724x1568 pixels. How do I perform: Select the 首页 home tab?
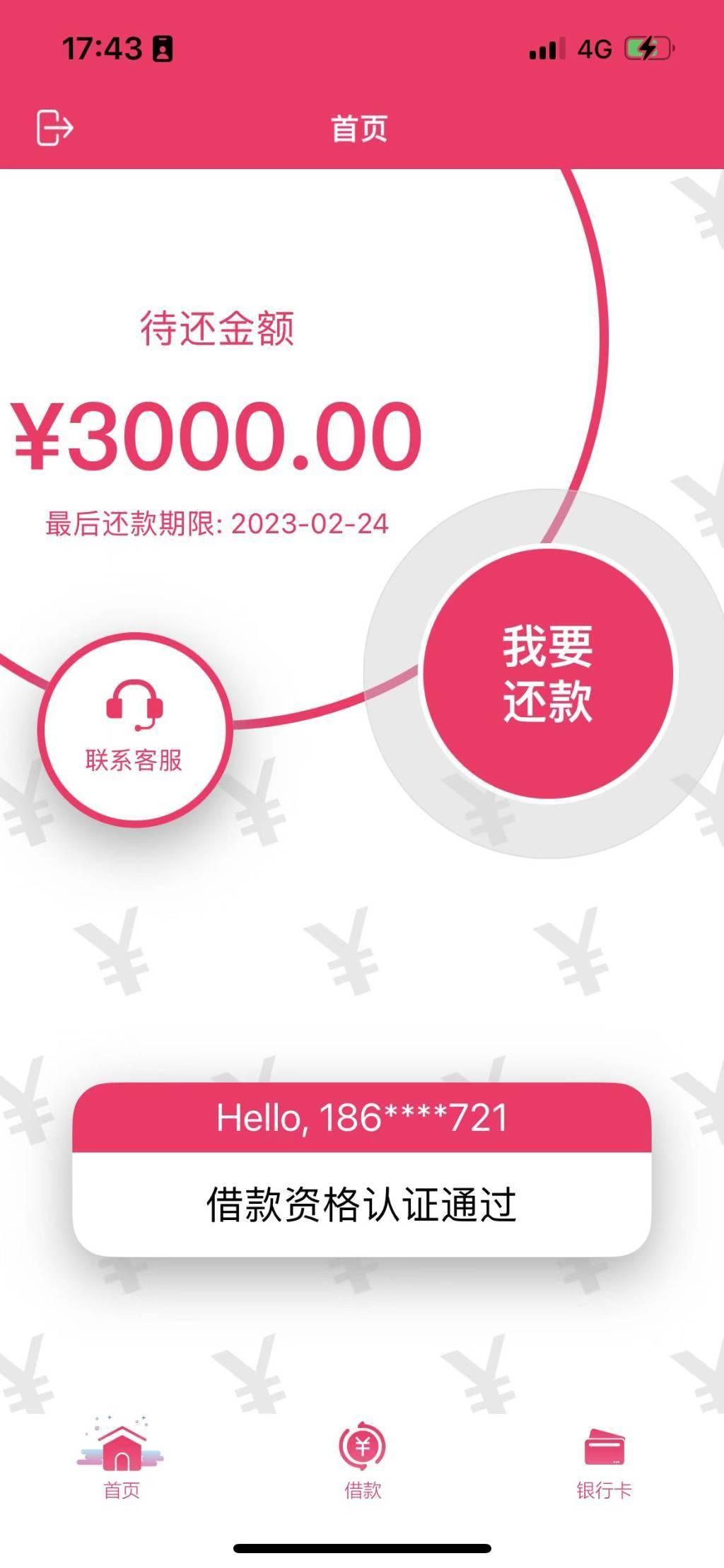tap(121, 1459)
